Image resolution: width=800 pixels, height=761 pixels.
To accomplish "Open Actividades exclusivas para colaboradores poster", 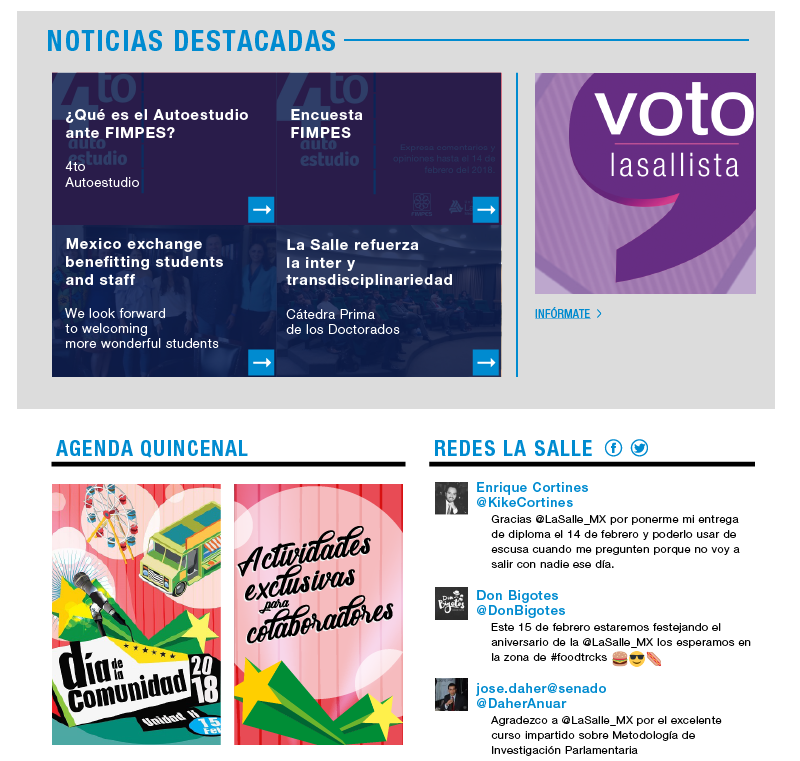I will click(318, 614).
